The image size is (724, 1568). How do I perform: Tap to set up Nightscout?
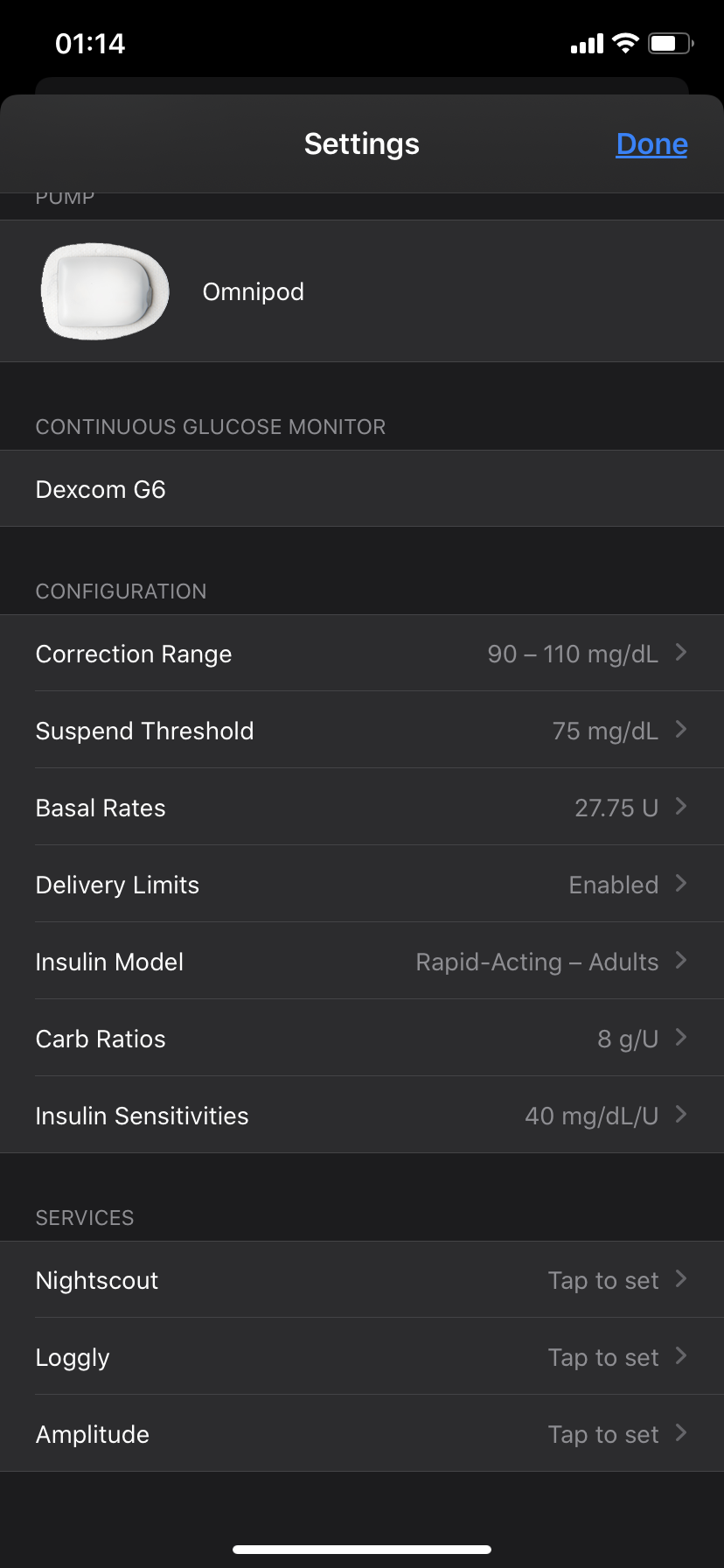click(362, 1280)
